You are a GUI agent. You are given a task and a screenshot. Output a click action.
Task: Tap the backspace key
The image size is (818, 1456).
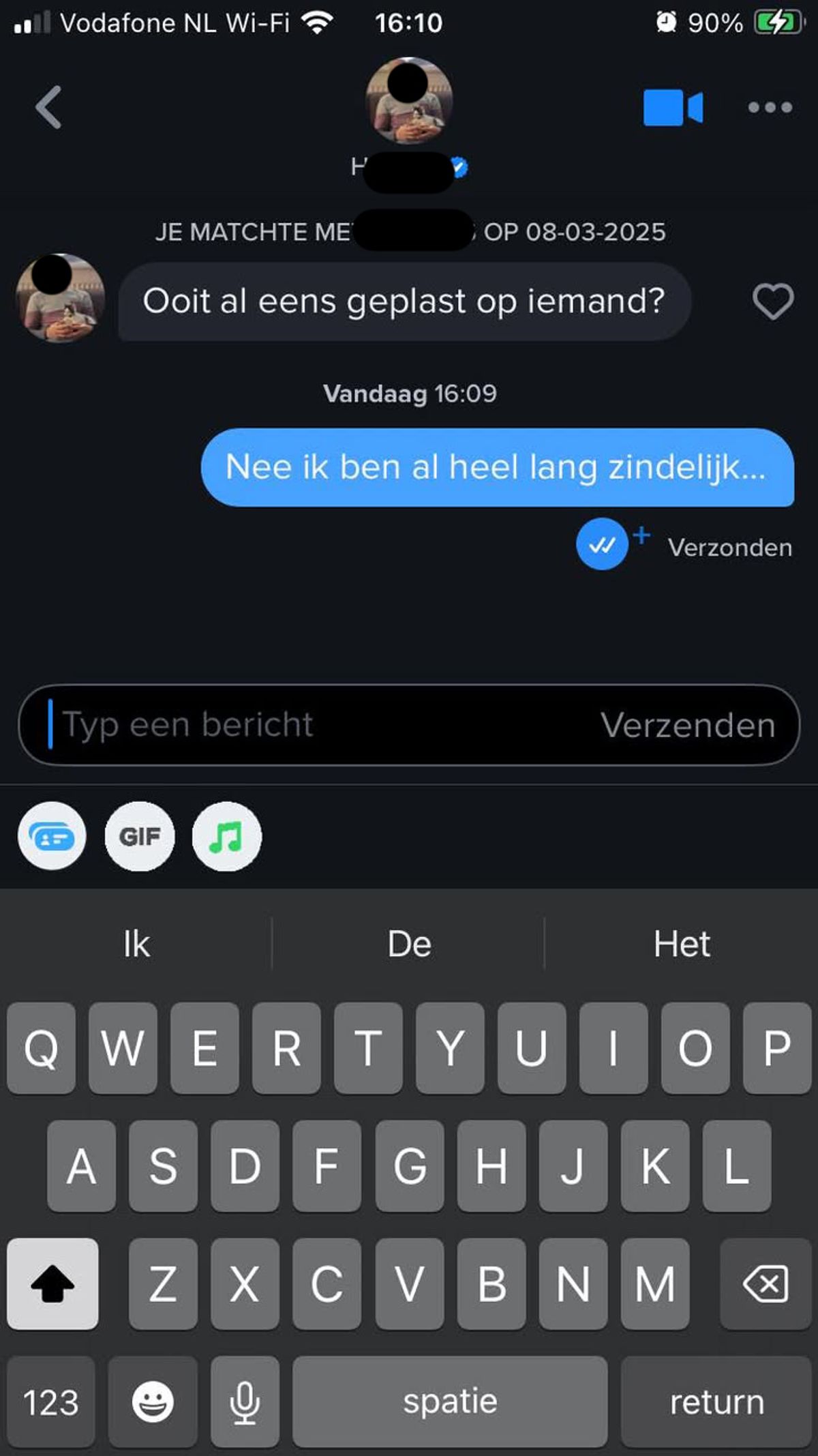[766, 1284]
